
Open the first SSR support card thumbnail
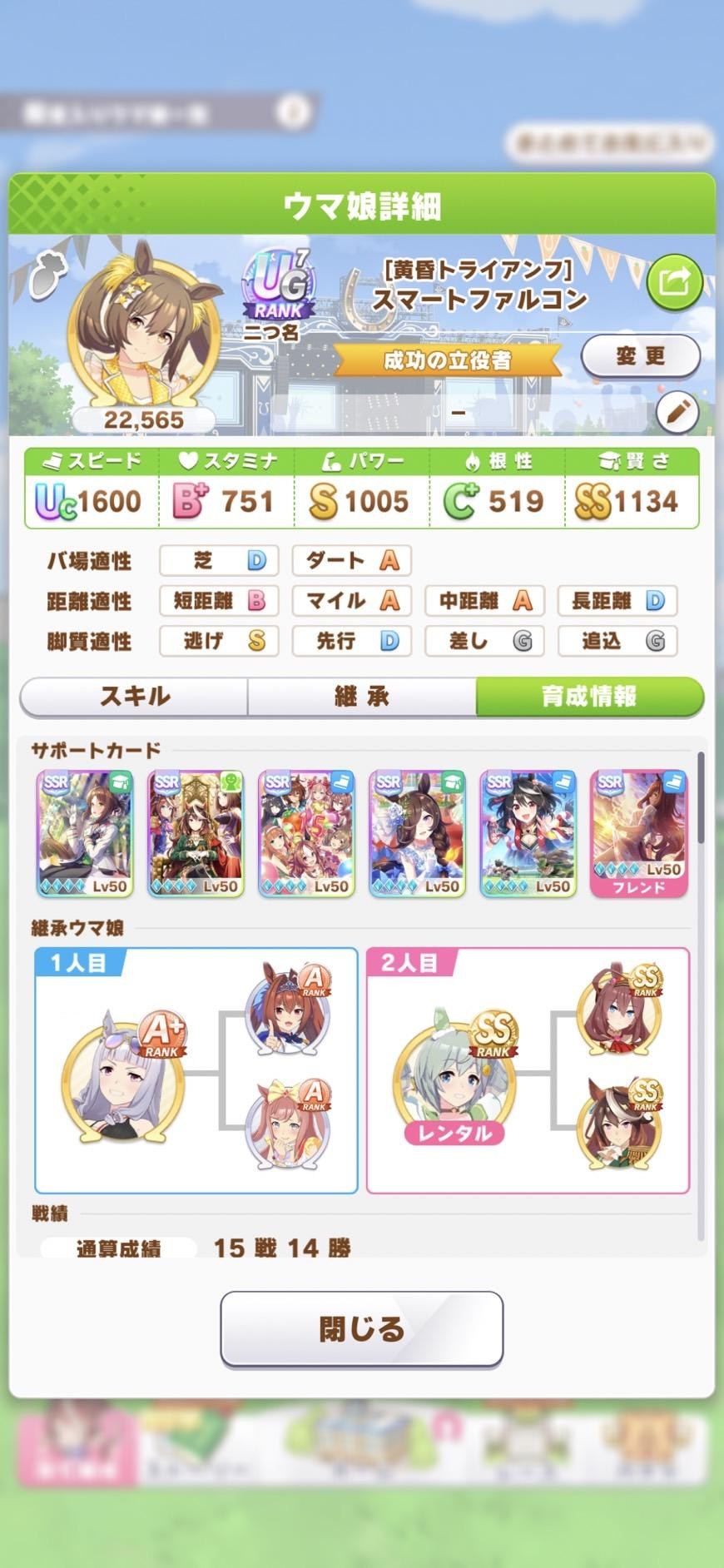coord(84,832)
